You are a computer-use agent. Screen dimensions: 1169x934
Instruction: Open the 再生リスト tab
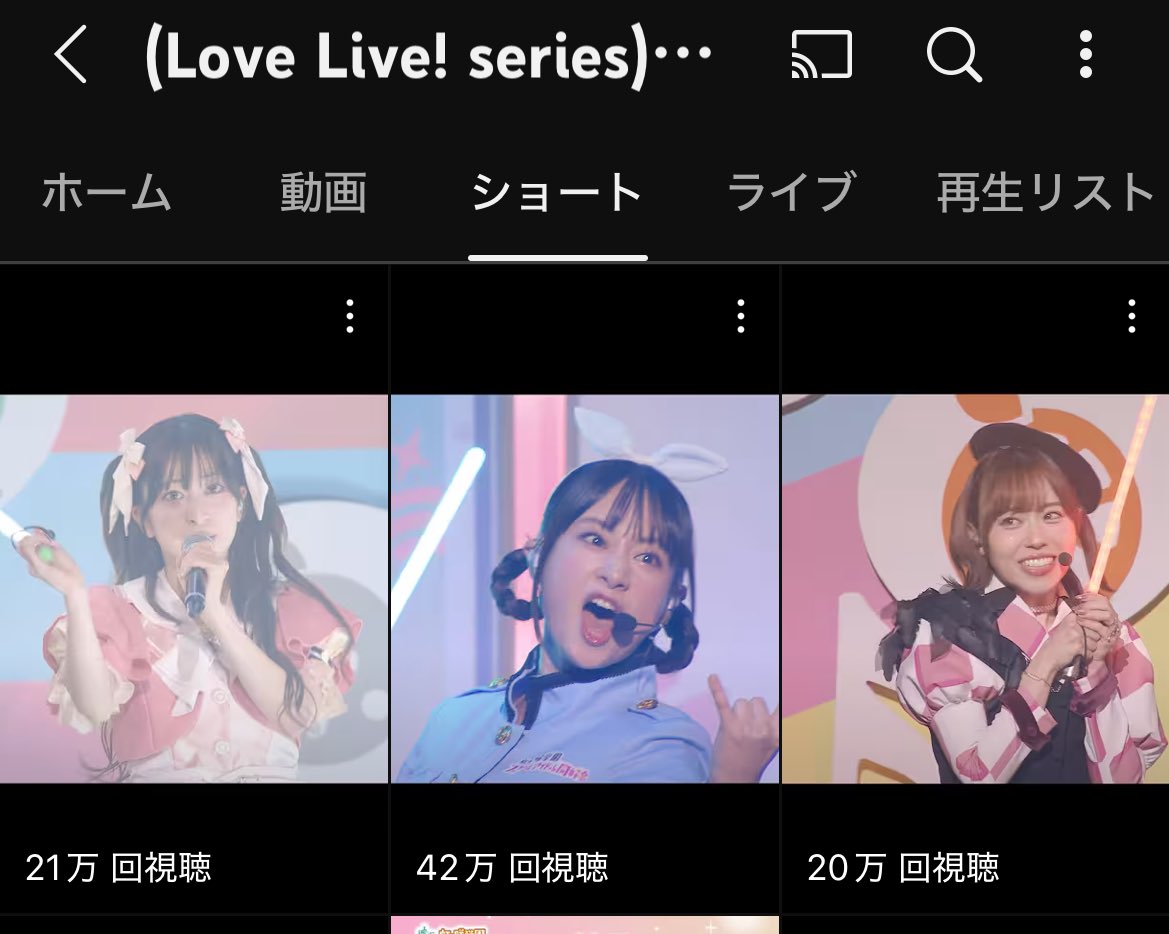[1045, 193]
